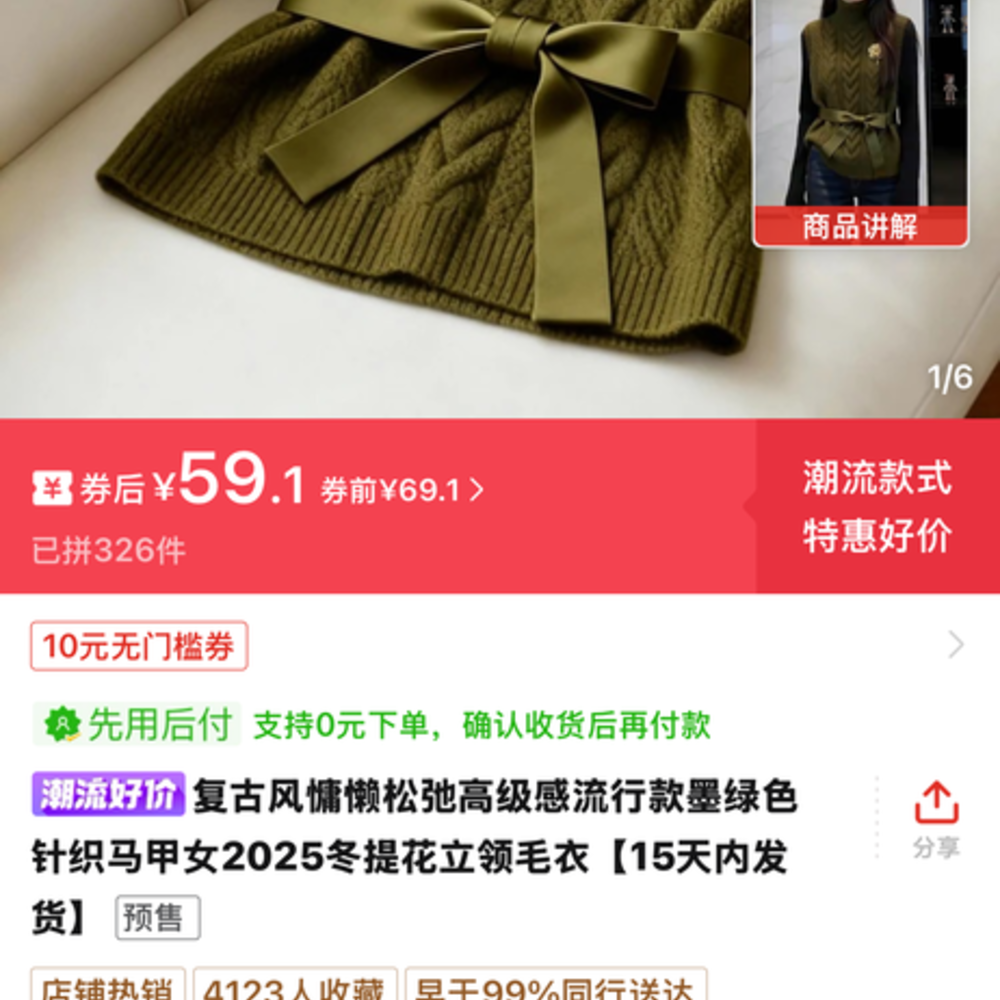
Task: Tap the 潮流款式 特惠好价 banner
Action: tap(877, 506)
